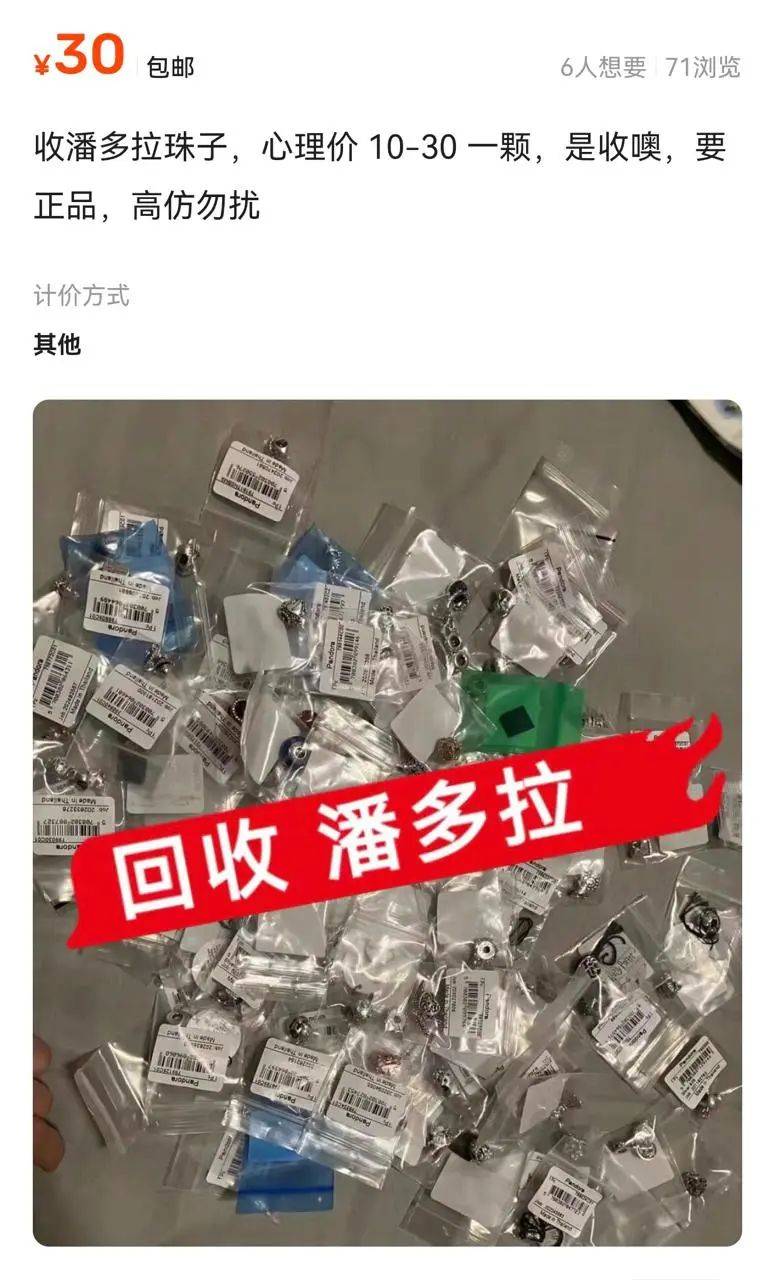Open the listing photo of Pandora beads
This screenshot has width=775, height=1280.
point(387,822)
